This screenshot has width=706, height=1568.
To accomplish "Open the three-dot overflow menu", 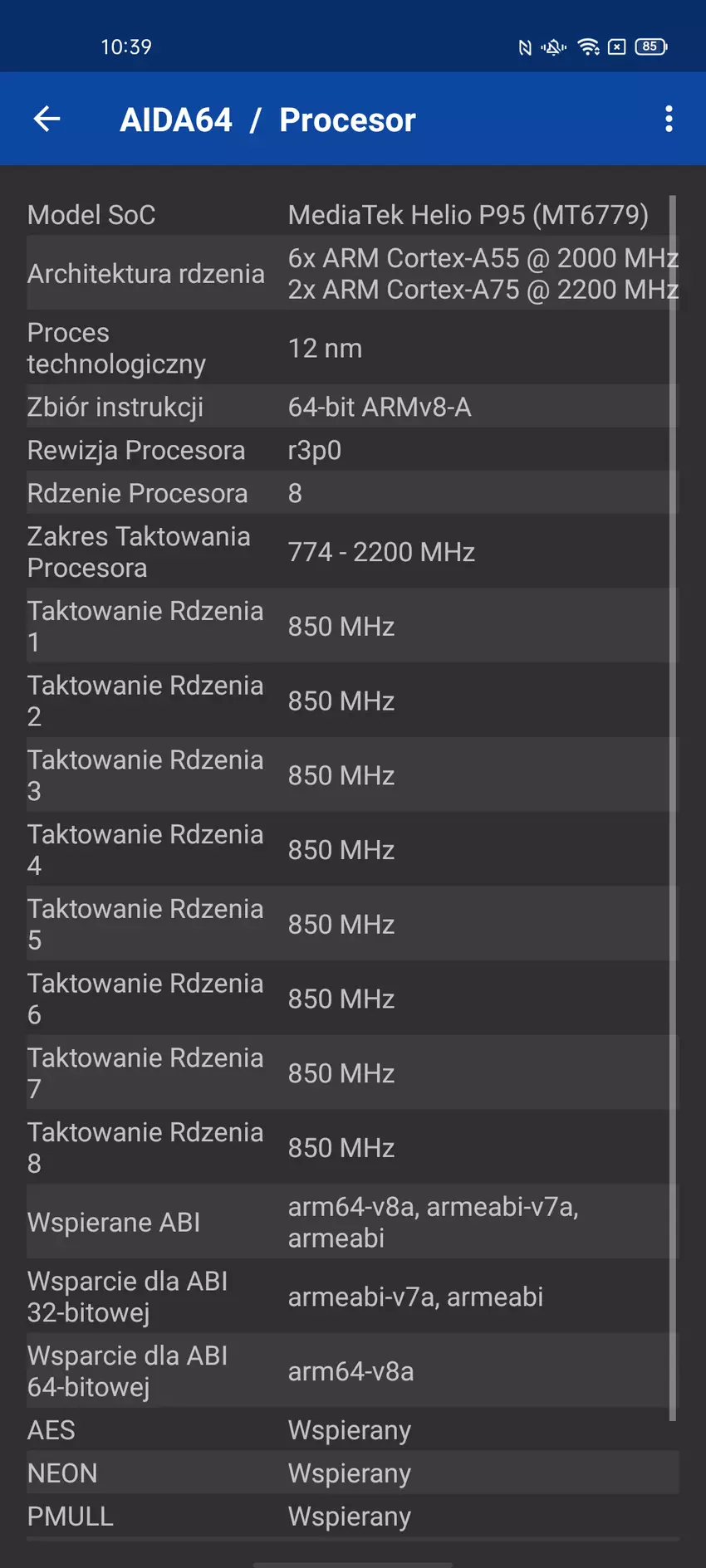I will pyautogui.click(x=669, y=120).
